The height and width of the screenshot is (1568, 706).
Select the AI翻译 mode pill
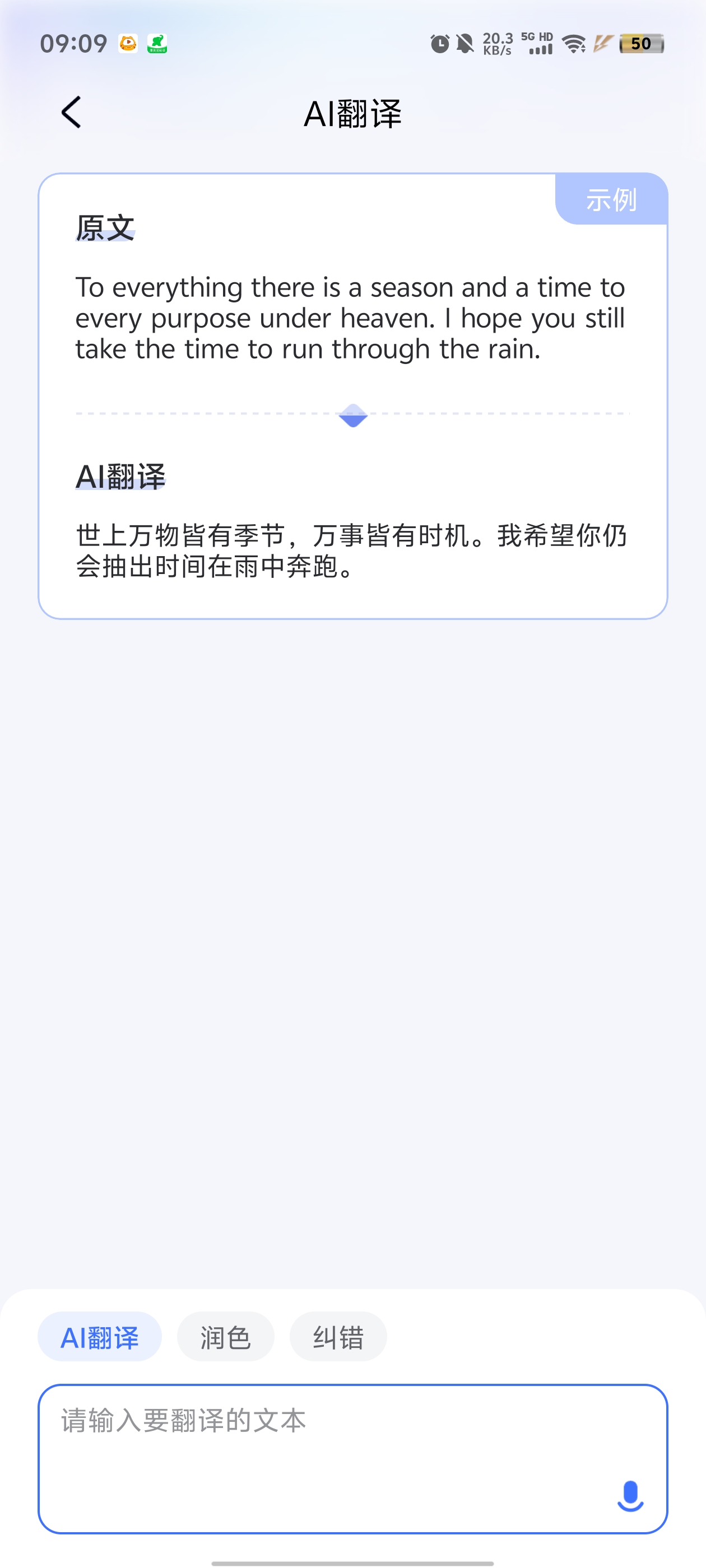click(x=100, y=1337)
